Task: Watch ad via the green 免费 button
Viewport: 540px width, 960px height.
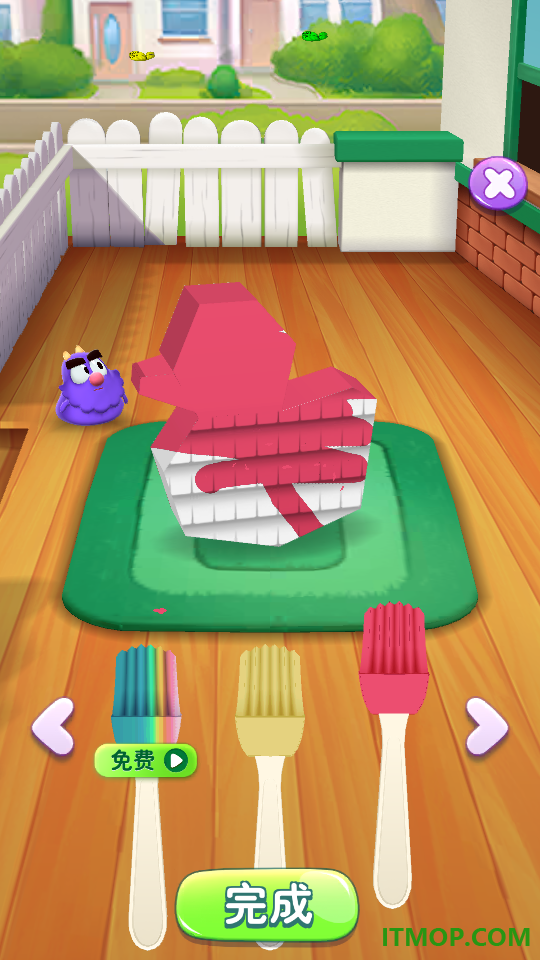Action: coord(146,761)
